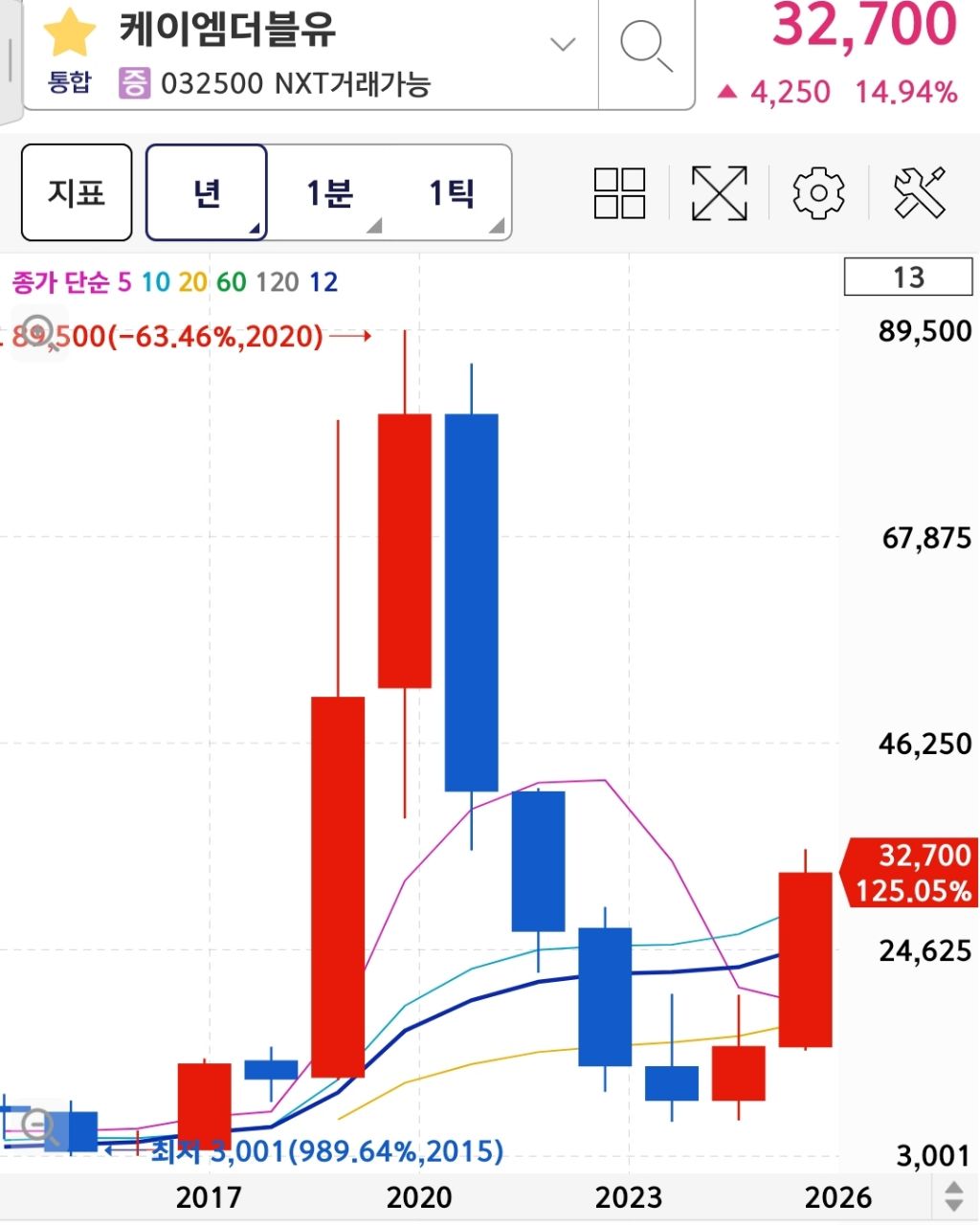Switch to the 1틱 tick chart
The image size is (980, 1225).
451,192
